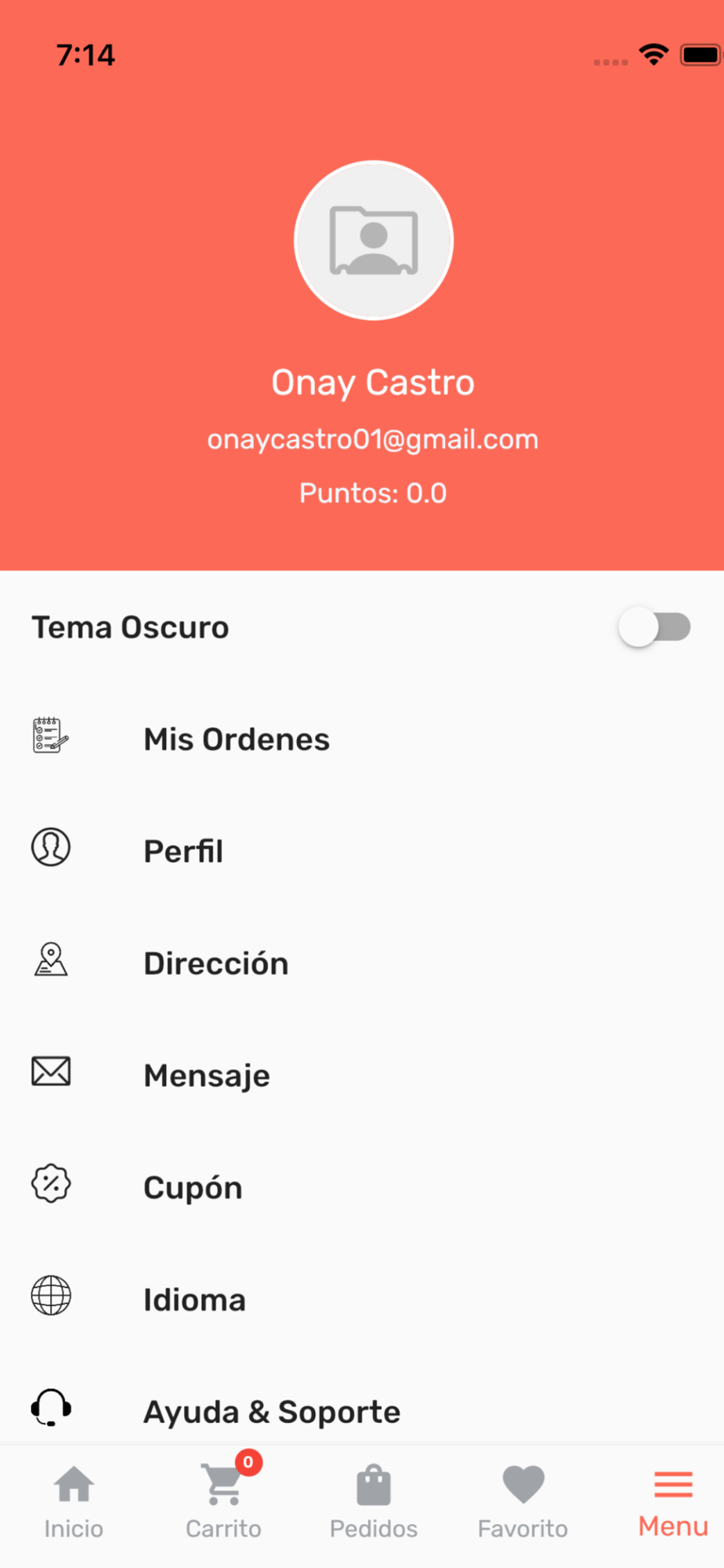
Task: Open the Perfil row
Action: click(362, 851)
